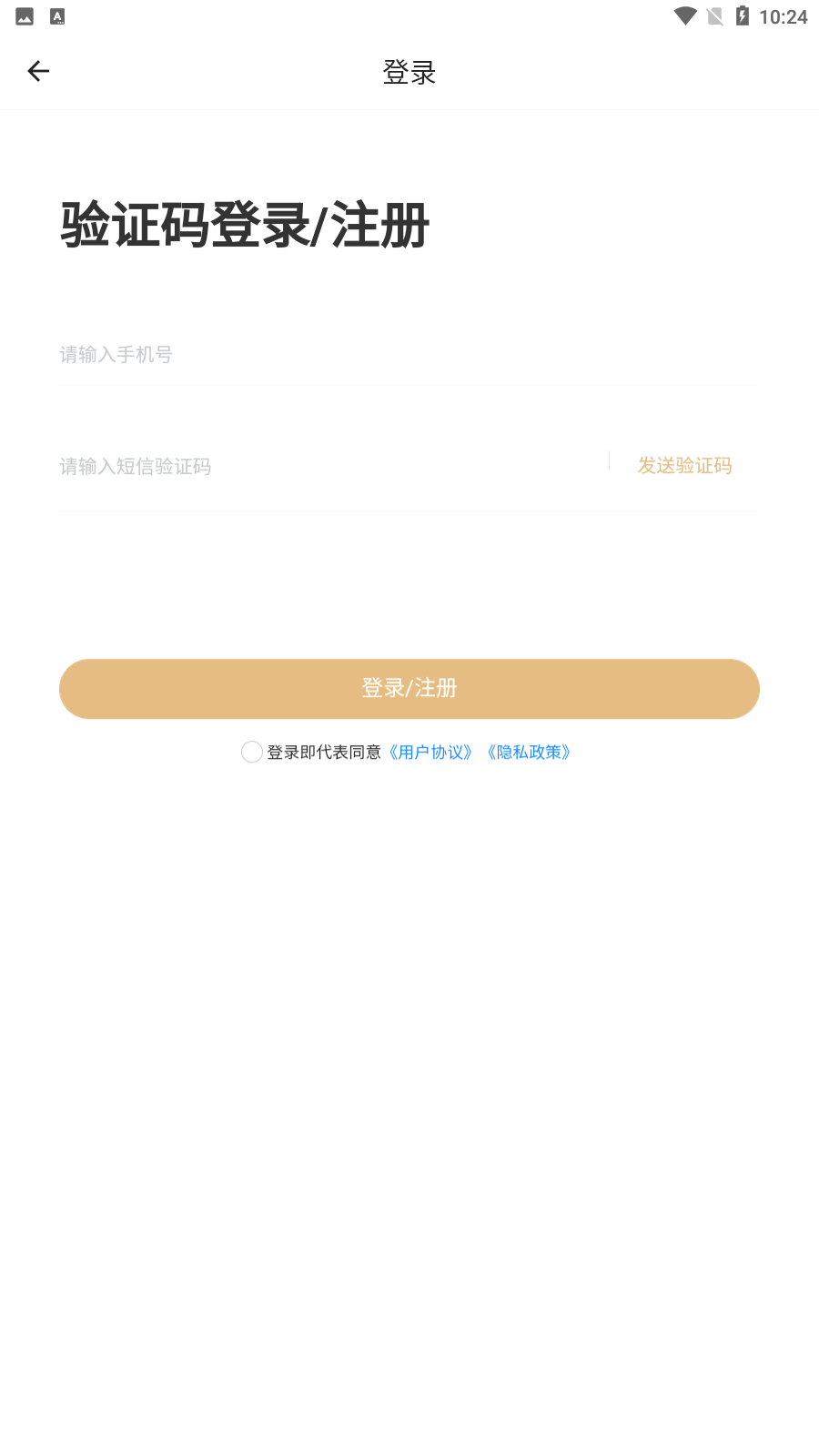This screenshot has width=819, height=1456.
Task: Focus the 请输入手机号 phone number field
Action: tap(273, 354)
